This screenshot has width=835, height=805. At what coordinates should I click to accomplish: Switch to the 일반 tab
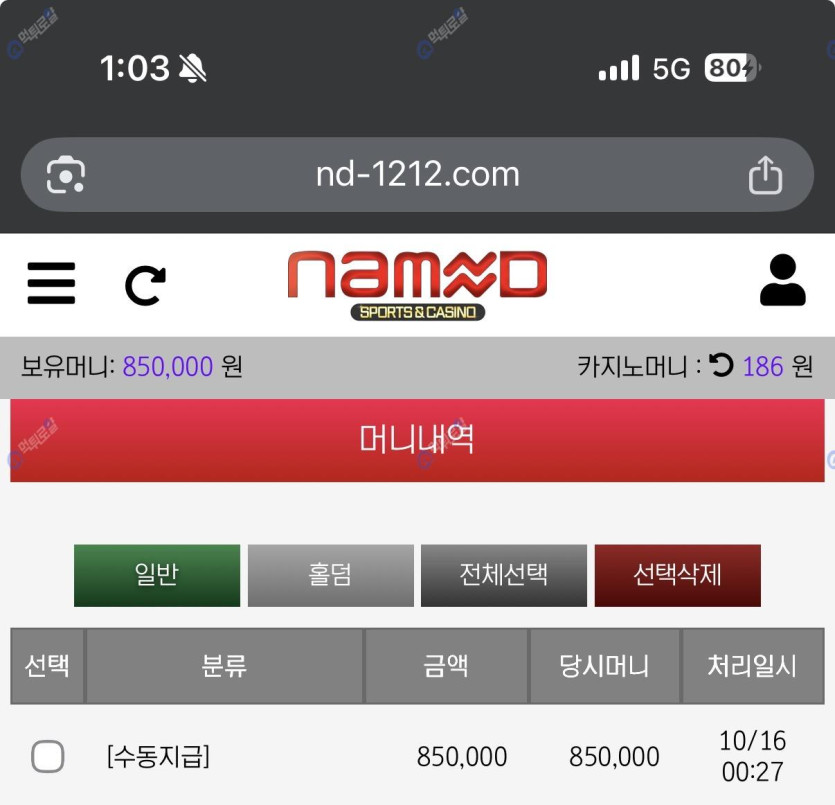(157, 575)
